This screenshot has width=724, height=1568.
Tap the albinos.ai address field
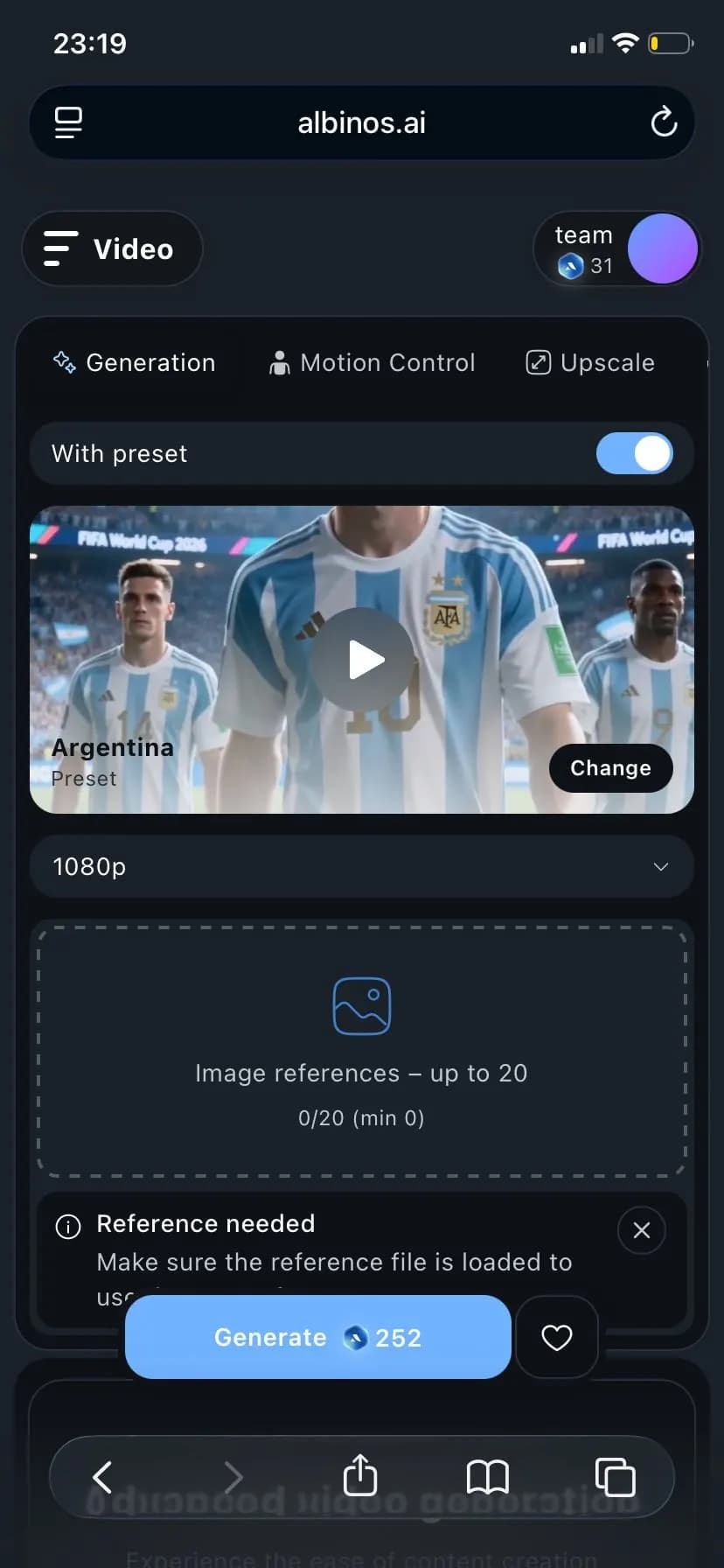362,122
